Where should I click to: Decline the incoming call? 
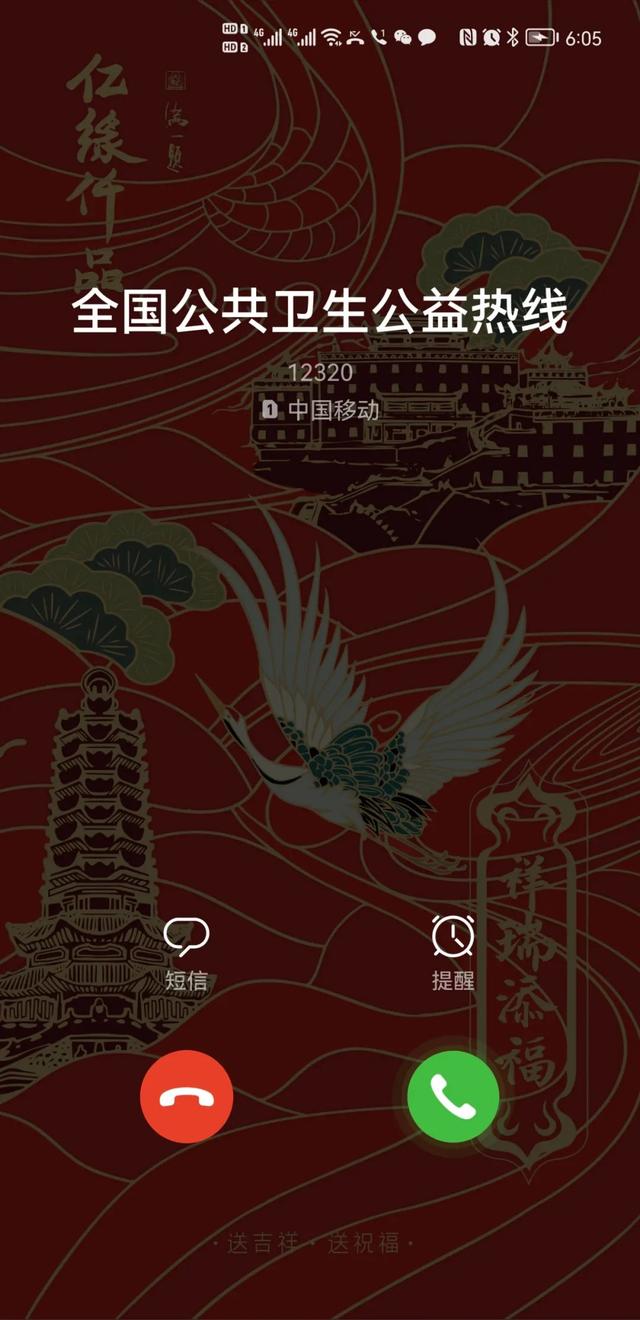point(187,1096)
